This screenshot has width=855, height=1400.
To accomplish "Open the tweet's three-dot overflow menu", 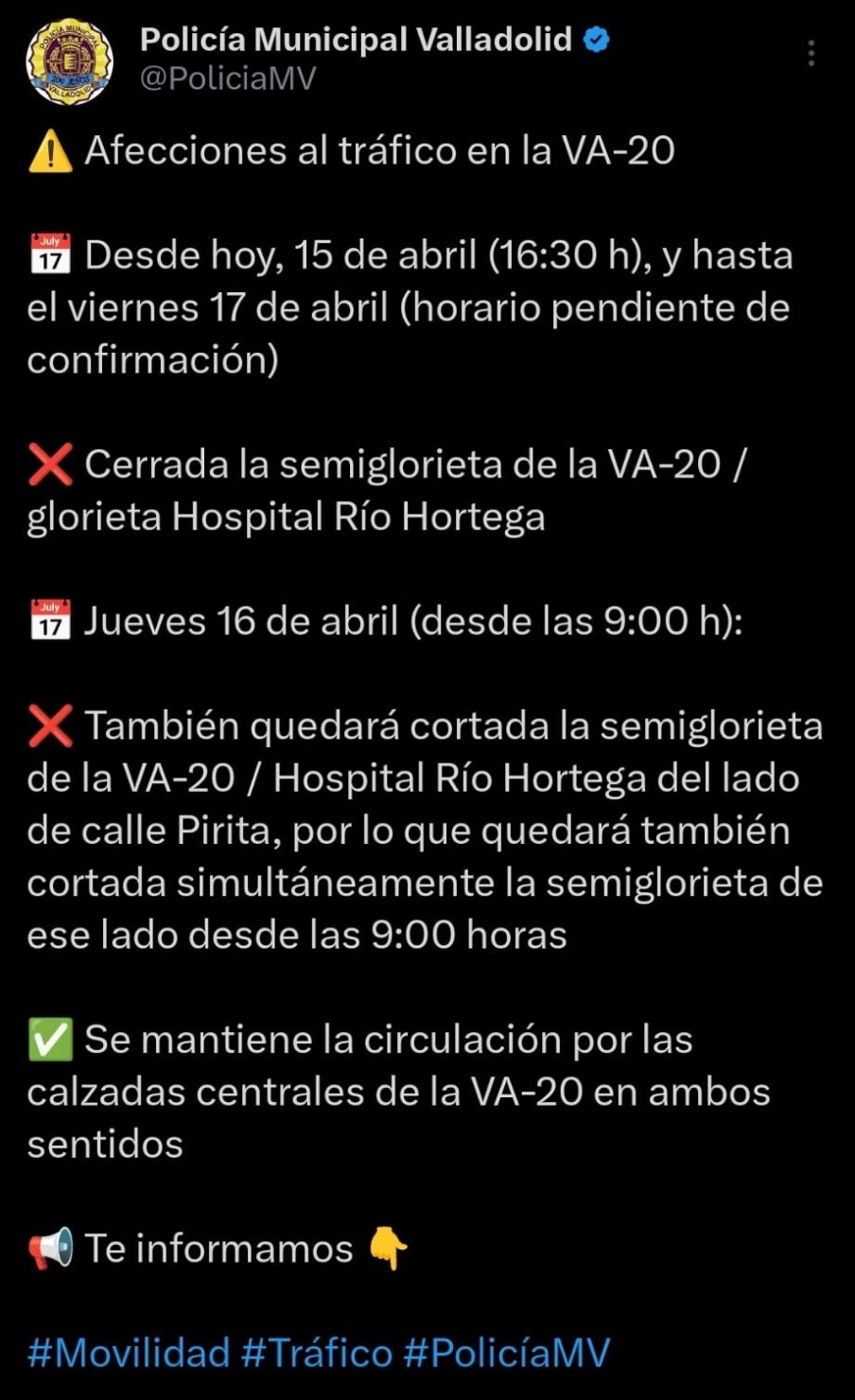I will coord(811,54).
